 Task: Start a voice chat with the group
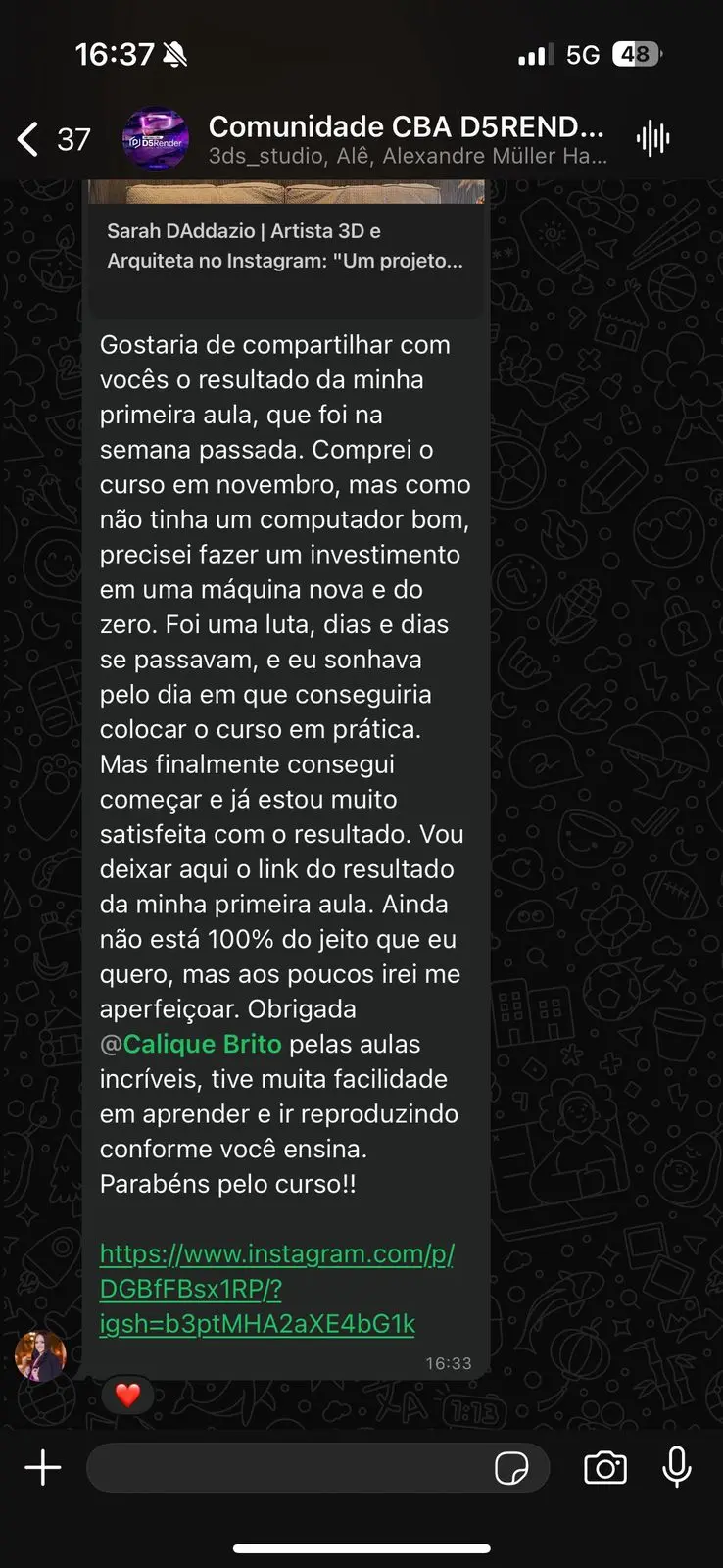[x=652, y=139]
